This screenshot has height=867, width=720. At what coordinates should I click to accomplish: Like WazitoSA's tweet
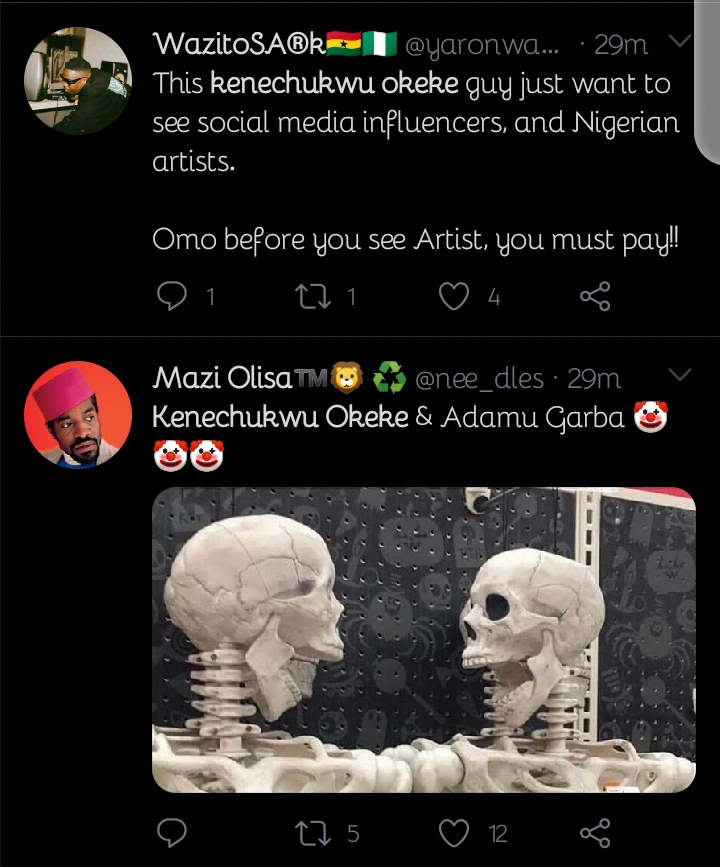click(455, 295)
